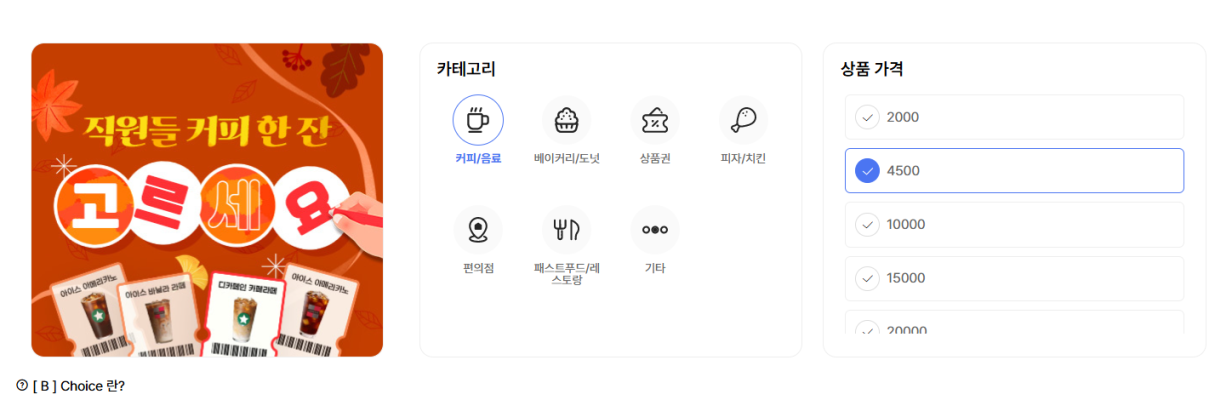Viewport: 1232px width, 400px height.
Task: Pick the 피자/치킨 category
Action: click(x=743, y=121)
